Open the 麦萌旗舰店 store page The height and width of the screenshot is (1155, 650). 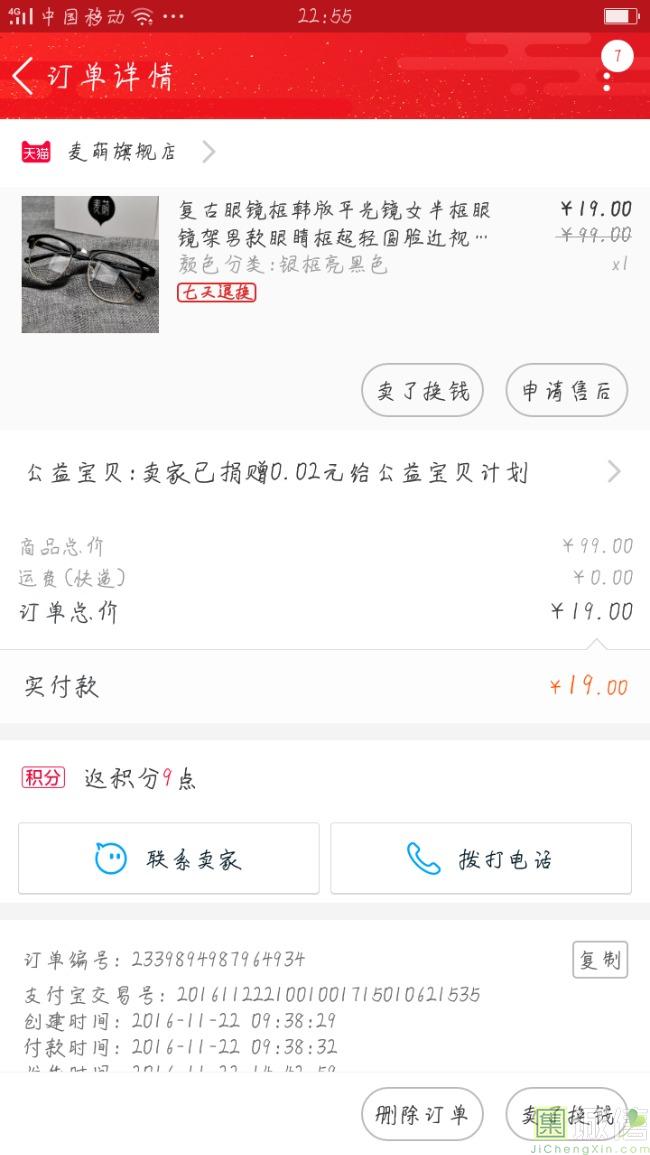pyautogui.click(x=119, y=152)
